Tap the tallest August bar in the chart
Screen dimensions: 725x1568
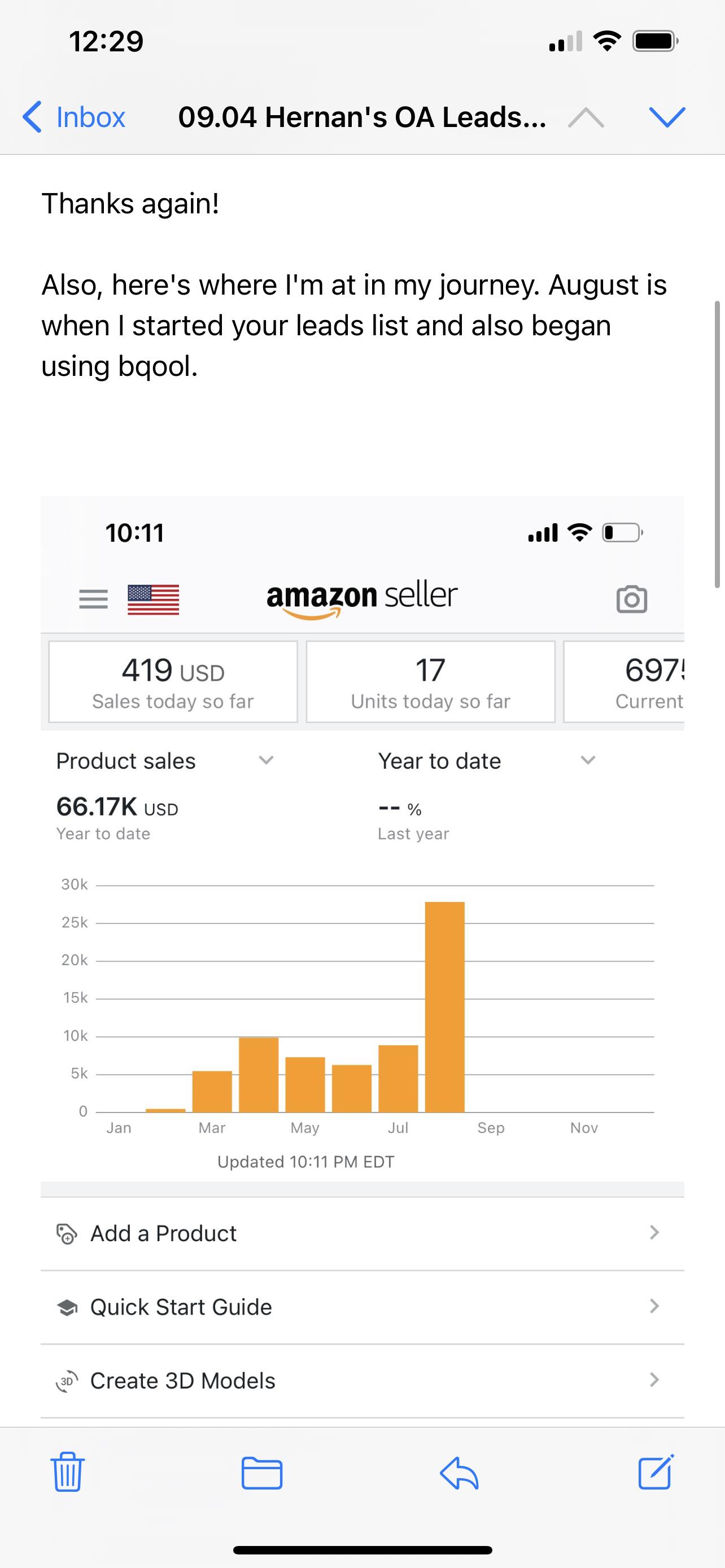[446, 1004]
